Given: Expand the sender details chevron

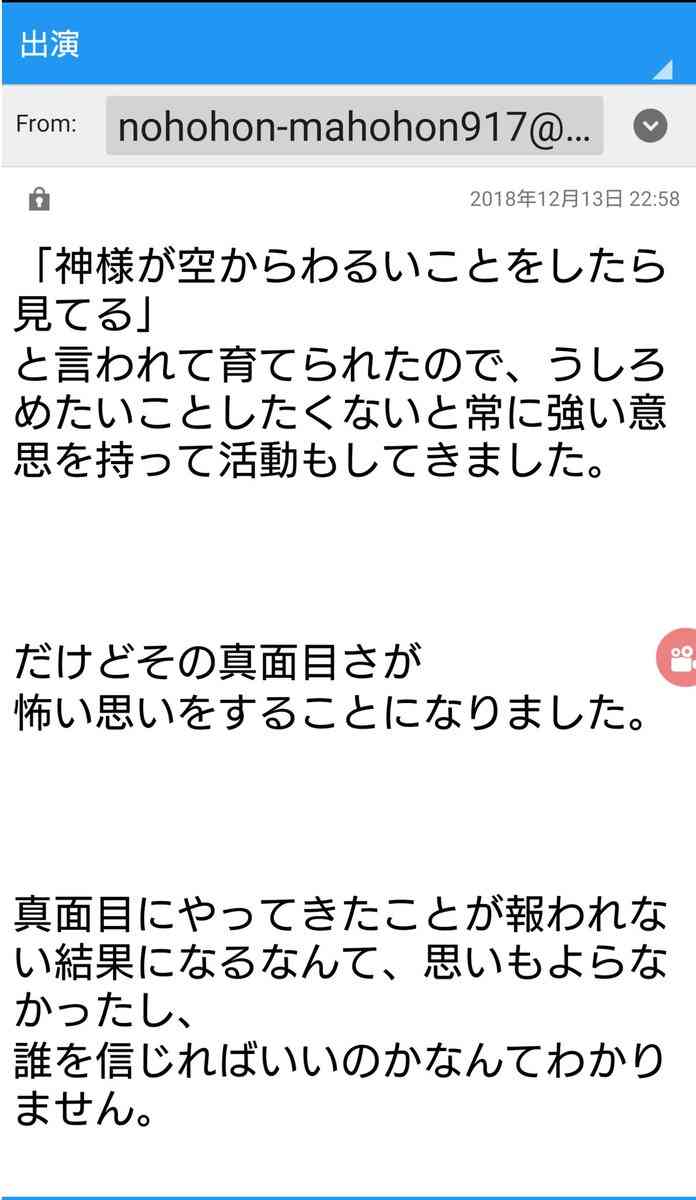Looking at the screenshot, I should (x=650, y=126).
